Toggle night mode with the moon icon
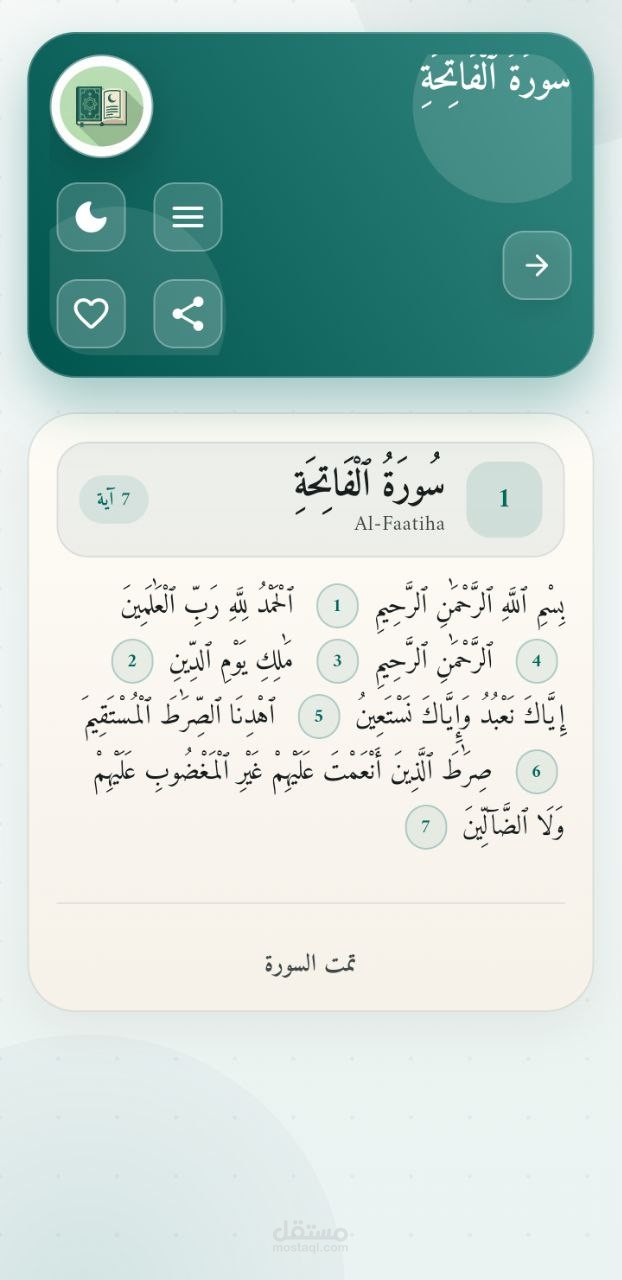Screen dimensions: 622x1280 (x=91, y=217)
